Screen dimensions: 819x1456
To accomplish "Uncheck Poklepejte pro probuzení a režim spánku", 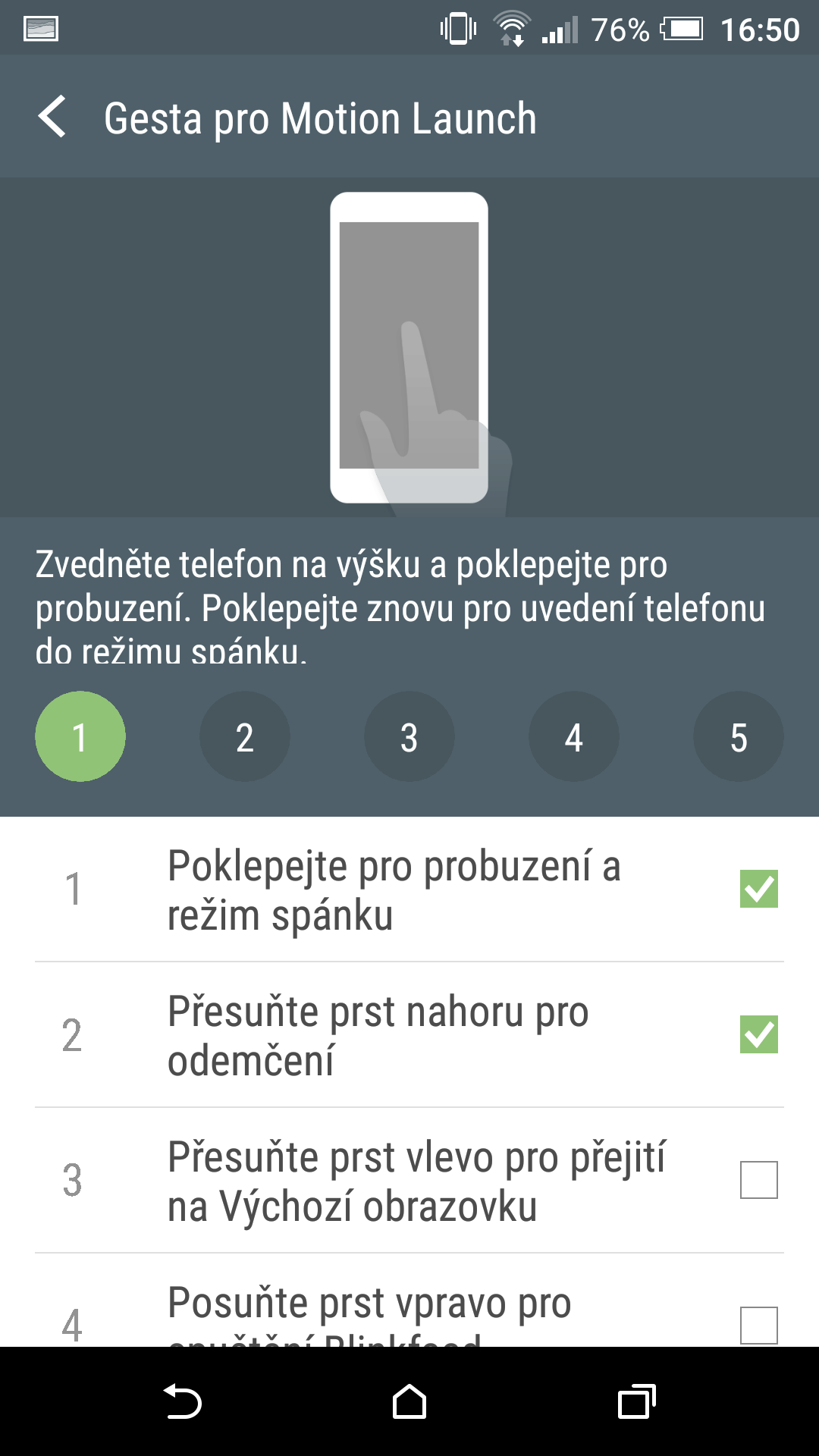I will [759, 889].
